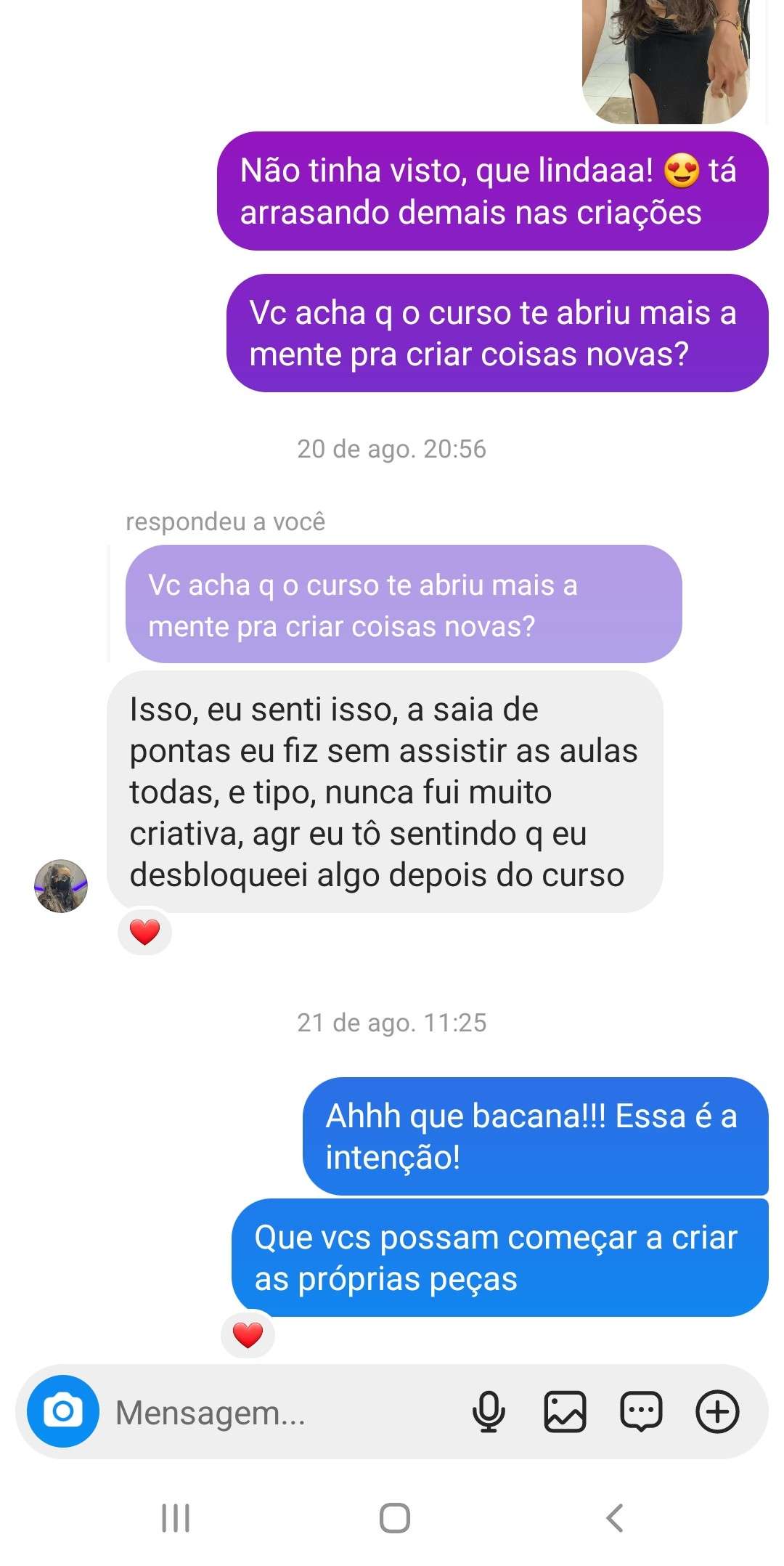This screenshot has width=784, height=1566.
Task: Open the photo gallery picker icon
Action: 565,1411
